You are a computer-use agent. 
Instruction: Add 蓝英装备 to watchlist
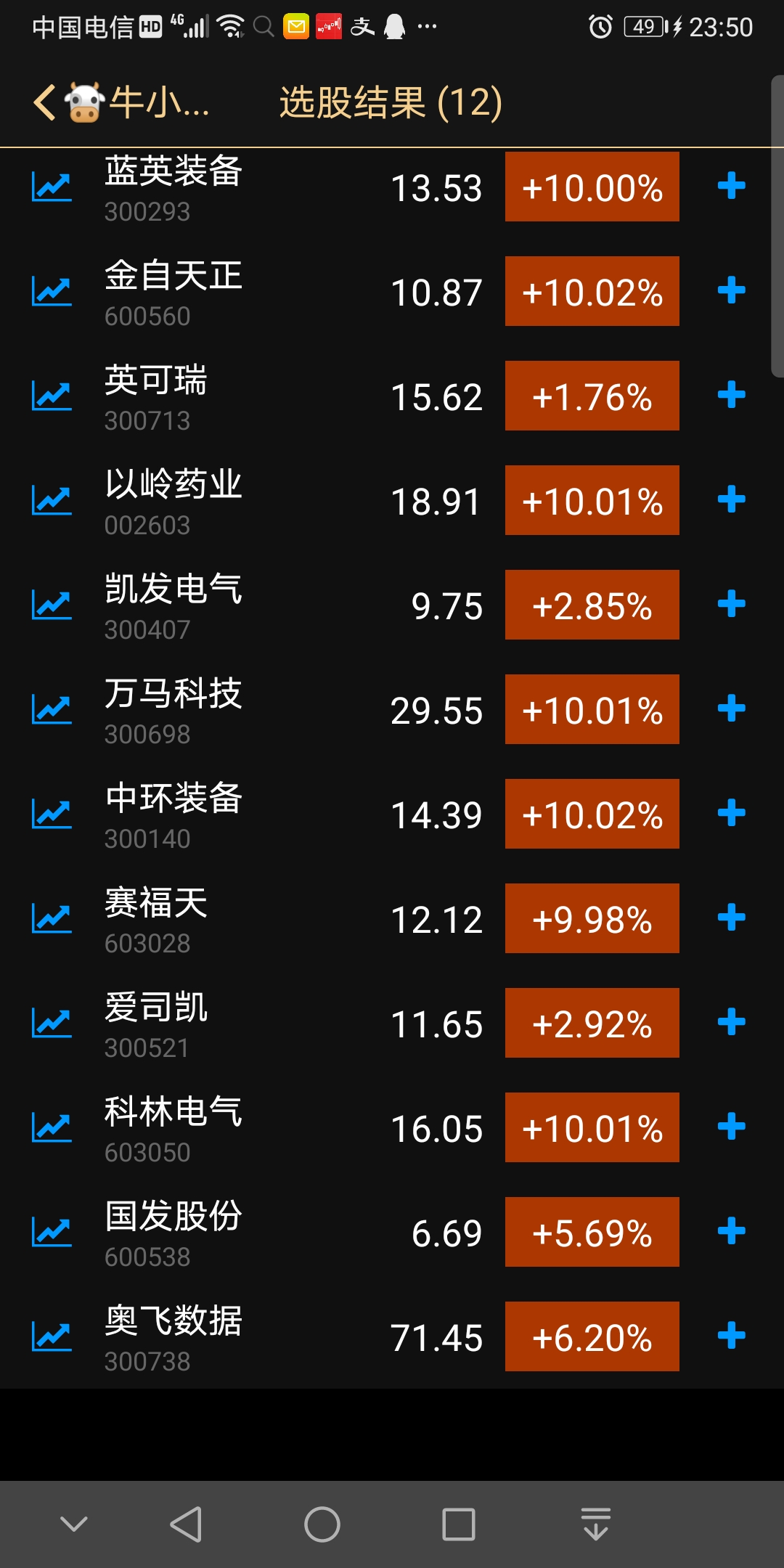pyautogui.click(x=731, y=187)
